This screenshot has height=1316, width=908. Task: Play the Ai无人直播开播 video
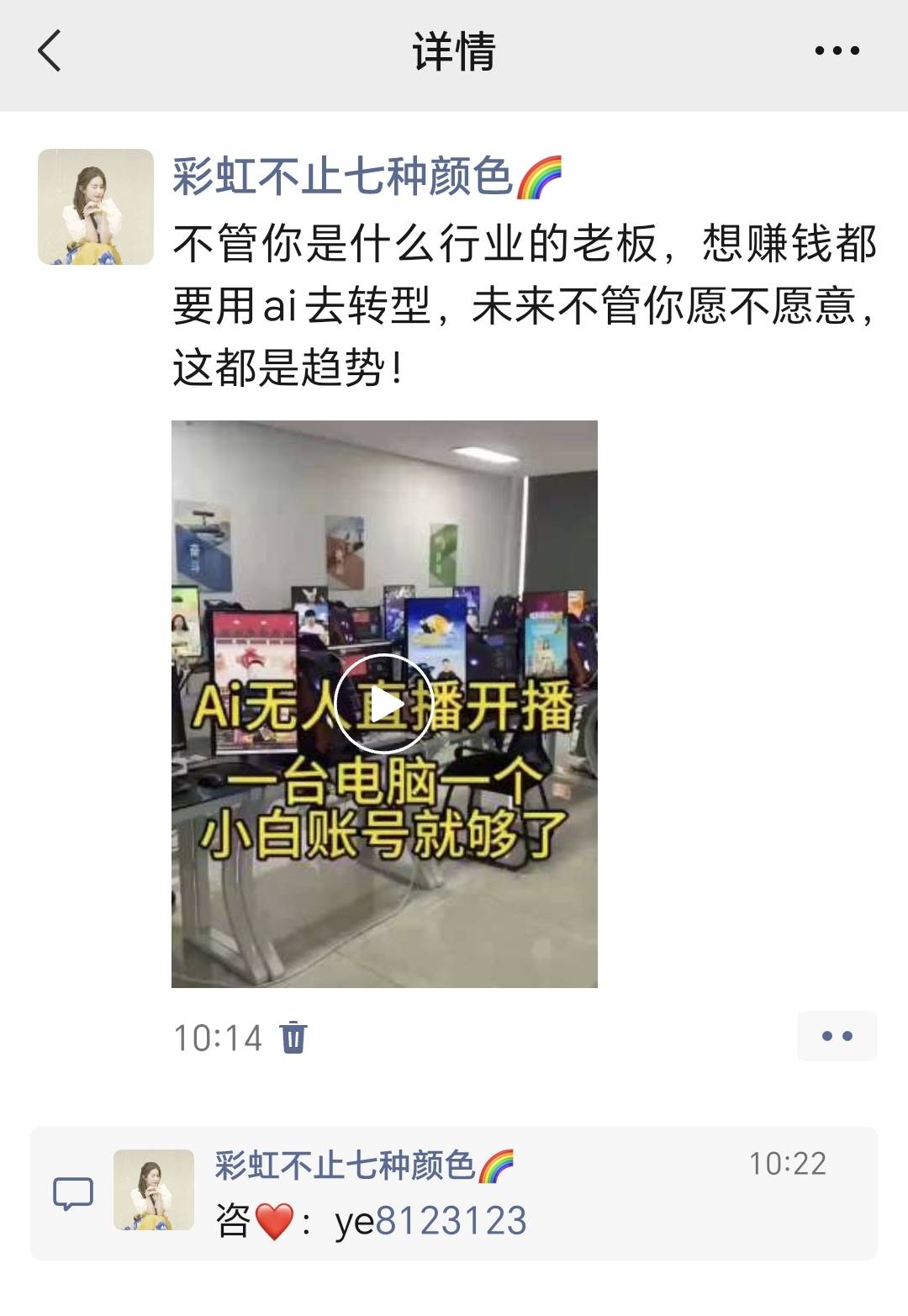384,704
